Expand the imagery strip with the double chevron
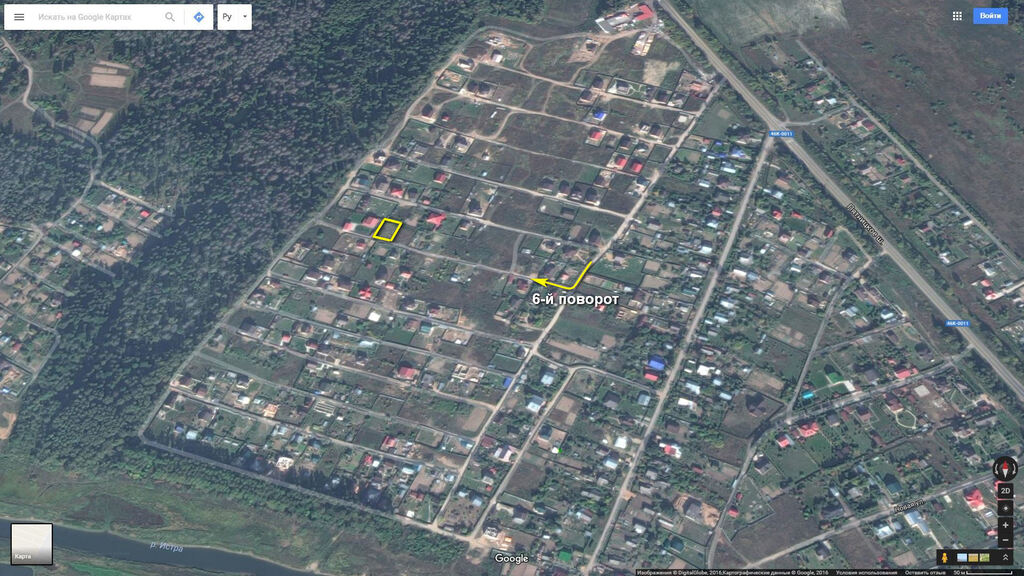 (x=1004, y=557)
